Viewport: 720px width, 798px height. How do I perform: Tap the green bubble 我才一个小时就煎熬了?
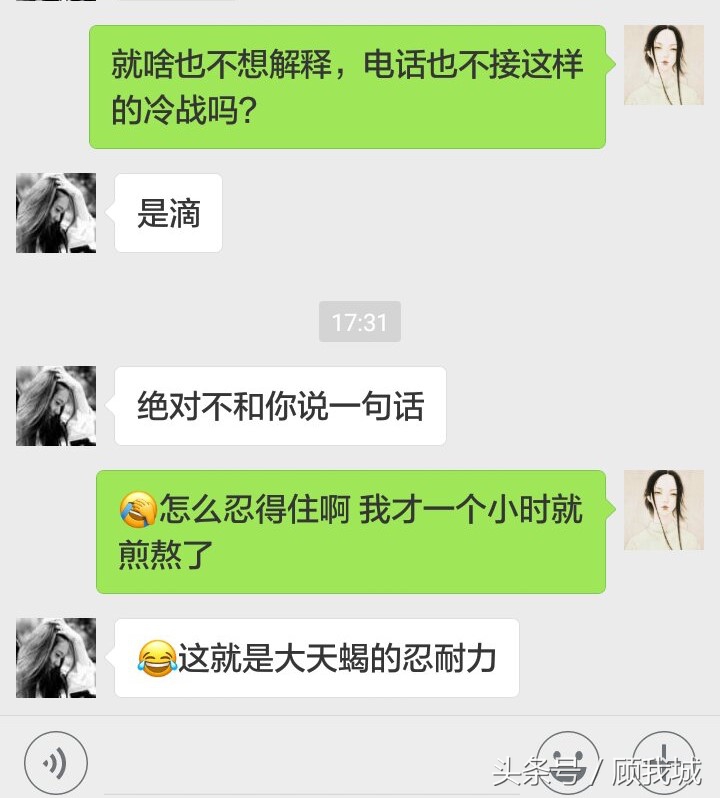click(350, 530)
